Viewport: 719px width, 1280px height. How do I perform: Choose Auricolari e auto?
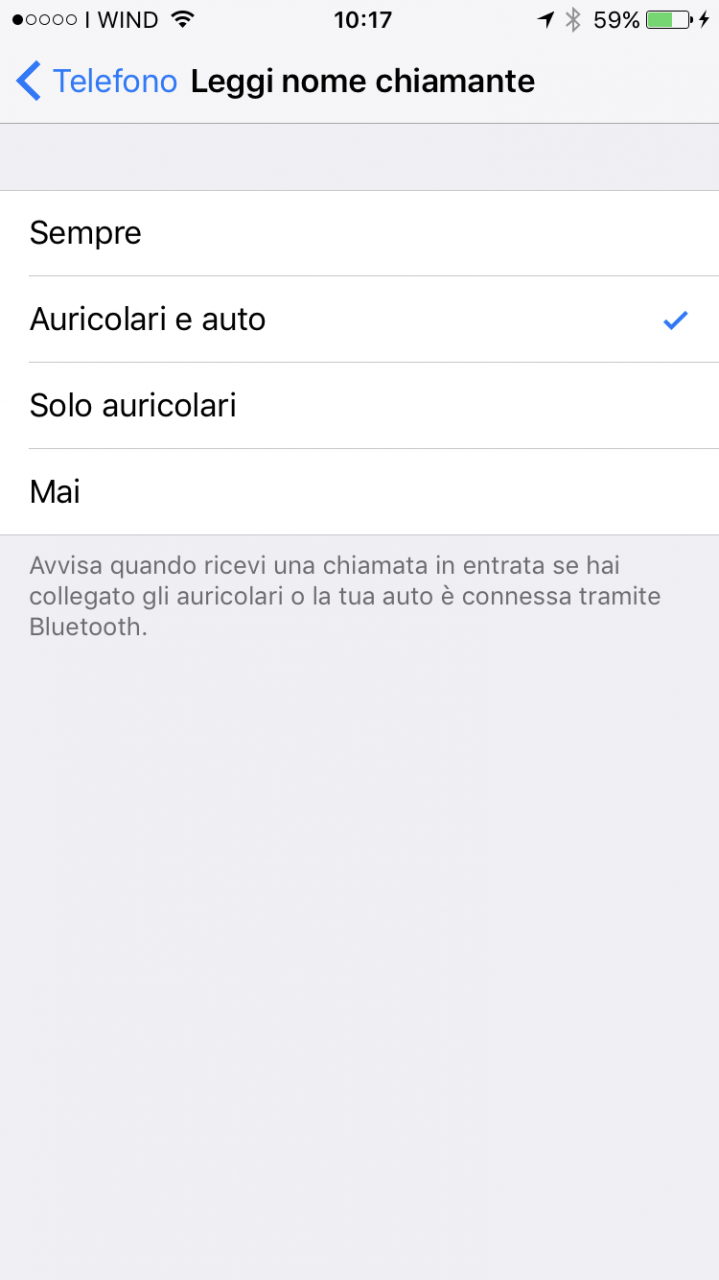[x=360, y=320]
